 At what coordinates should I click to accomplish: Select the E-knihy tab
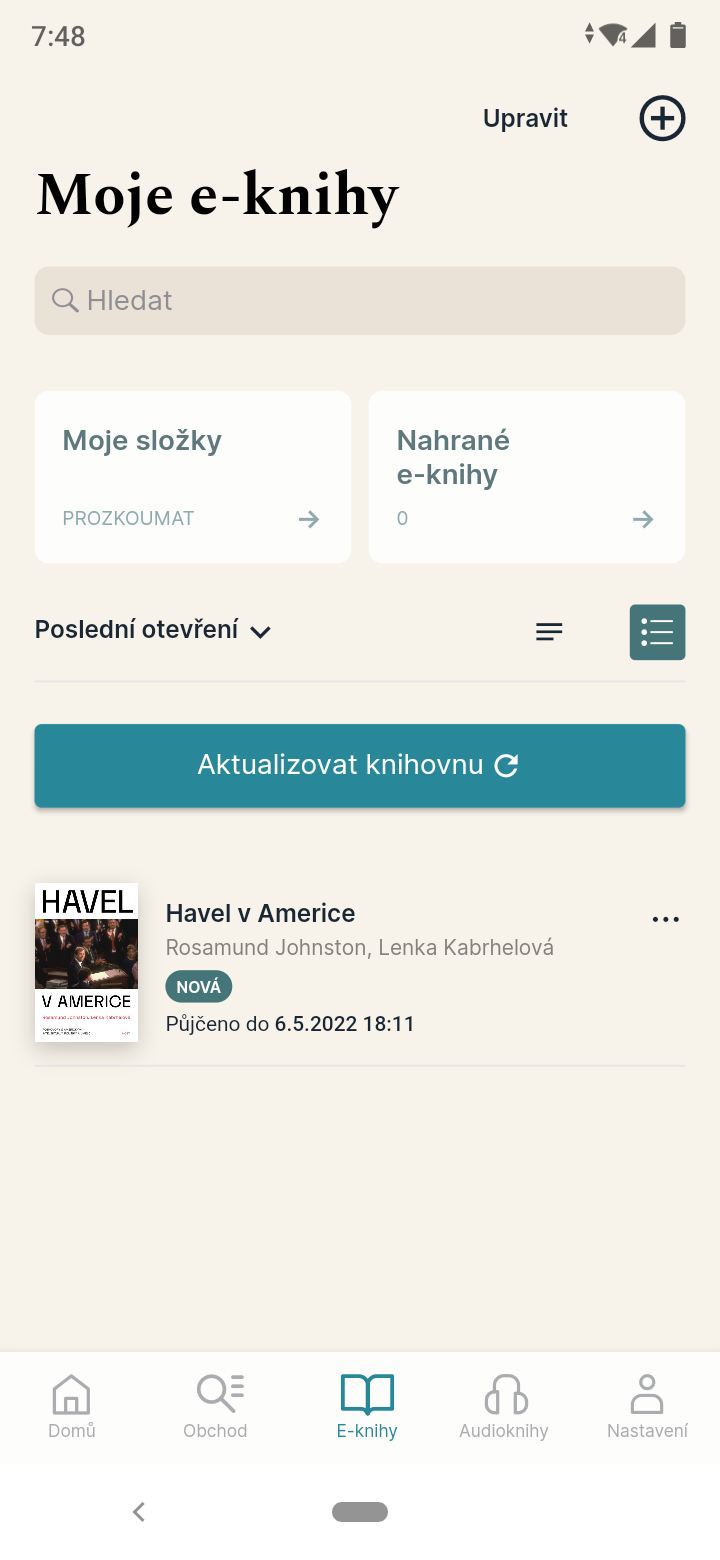[367, 1407]
